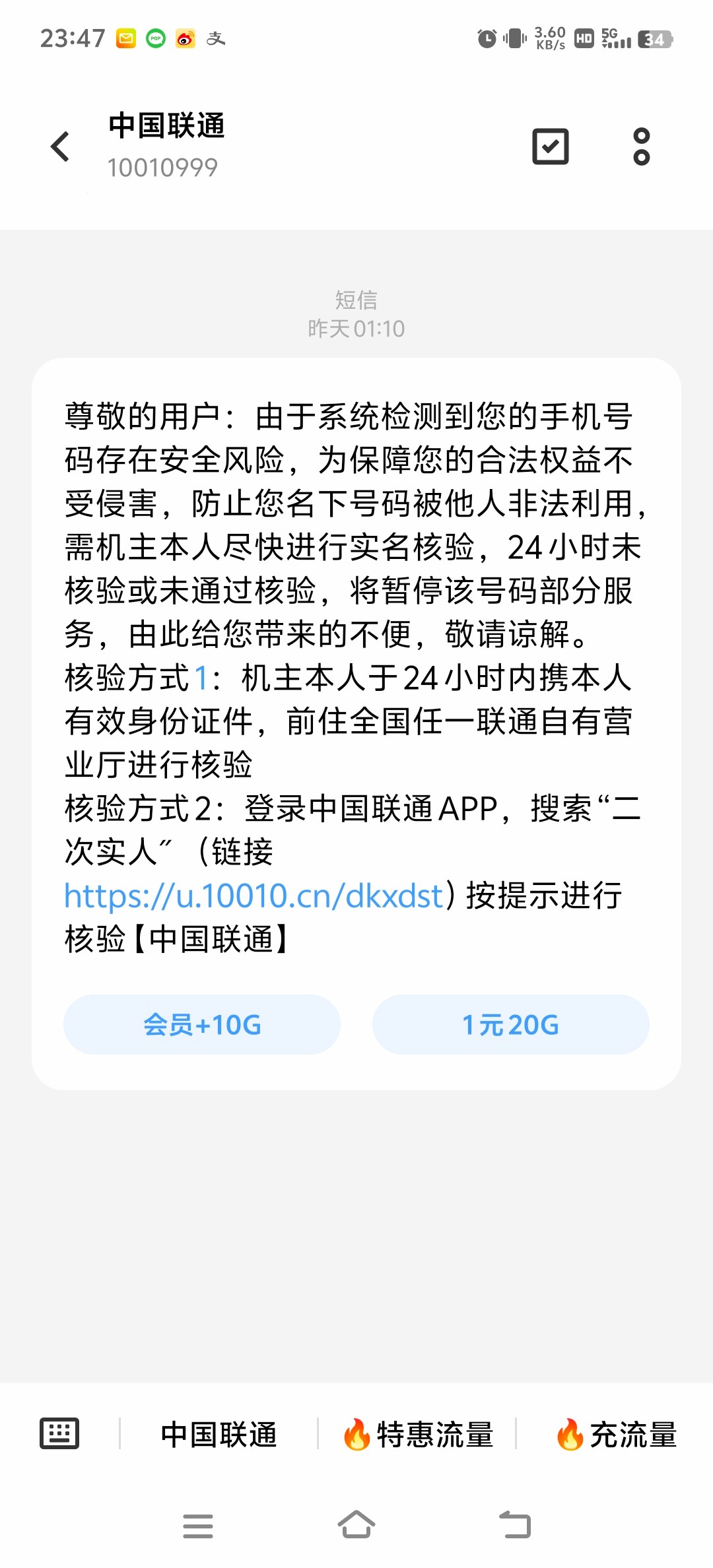Open the u.10010.cn/dkxdst link
This screenshot has width=713, height=1568.
254,896
